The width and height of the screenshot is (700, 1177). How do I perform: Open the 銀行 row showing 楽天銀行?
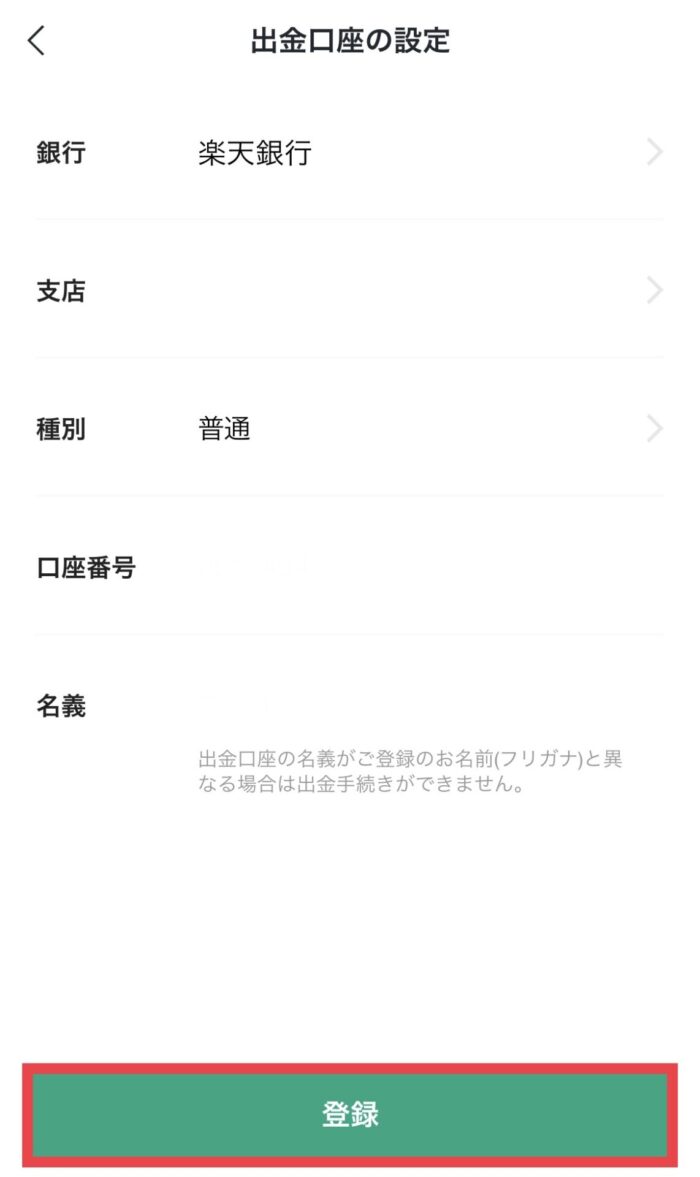[350, 152]
